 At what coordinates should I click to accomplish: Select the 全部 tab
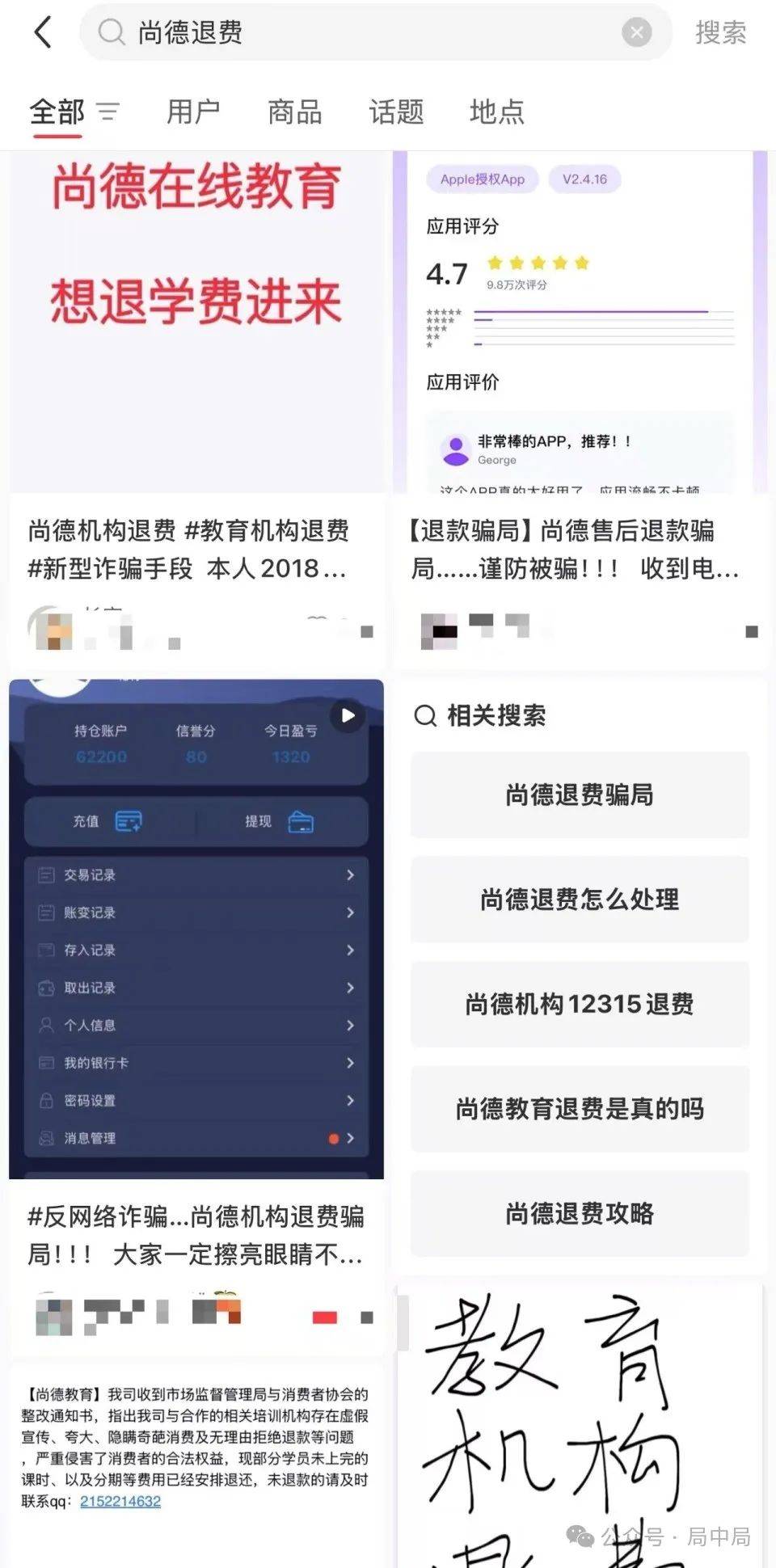point(57,112)
